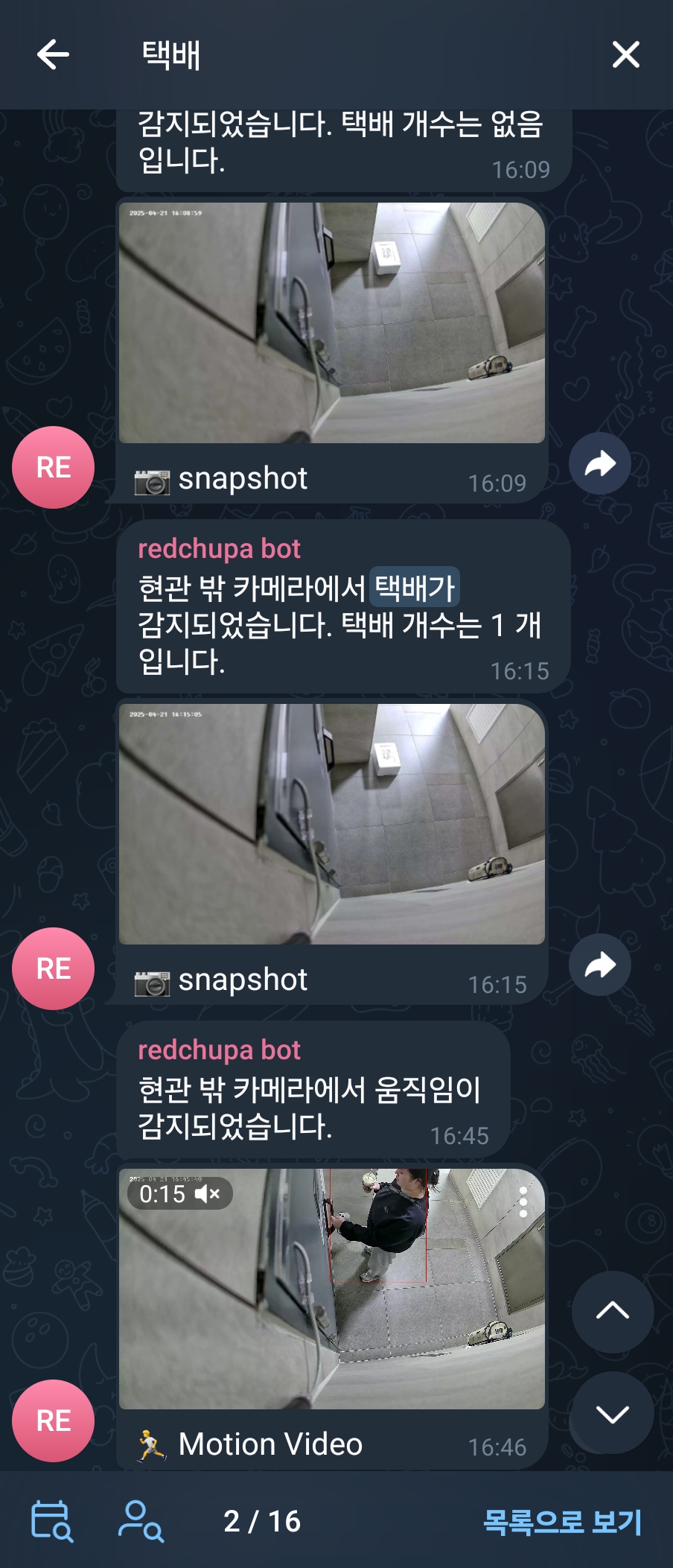Screen dimensions: 673x1568
Task: Close search with the X button
Action: click(x=625, y=54)
